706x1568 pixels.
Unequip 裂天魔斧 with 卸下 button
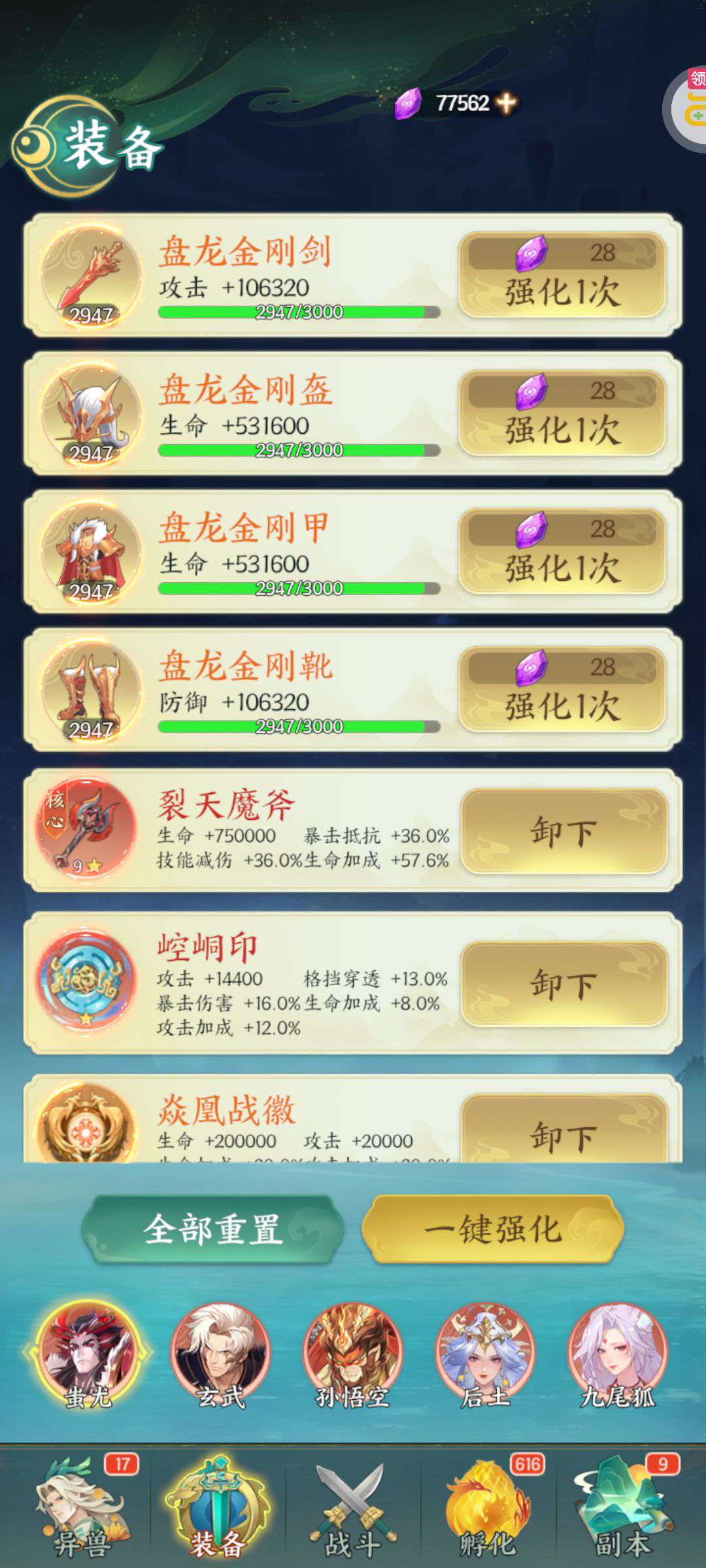coord(563,831)
